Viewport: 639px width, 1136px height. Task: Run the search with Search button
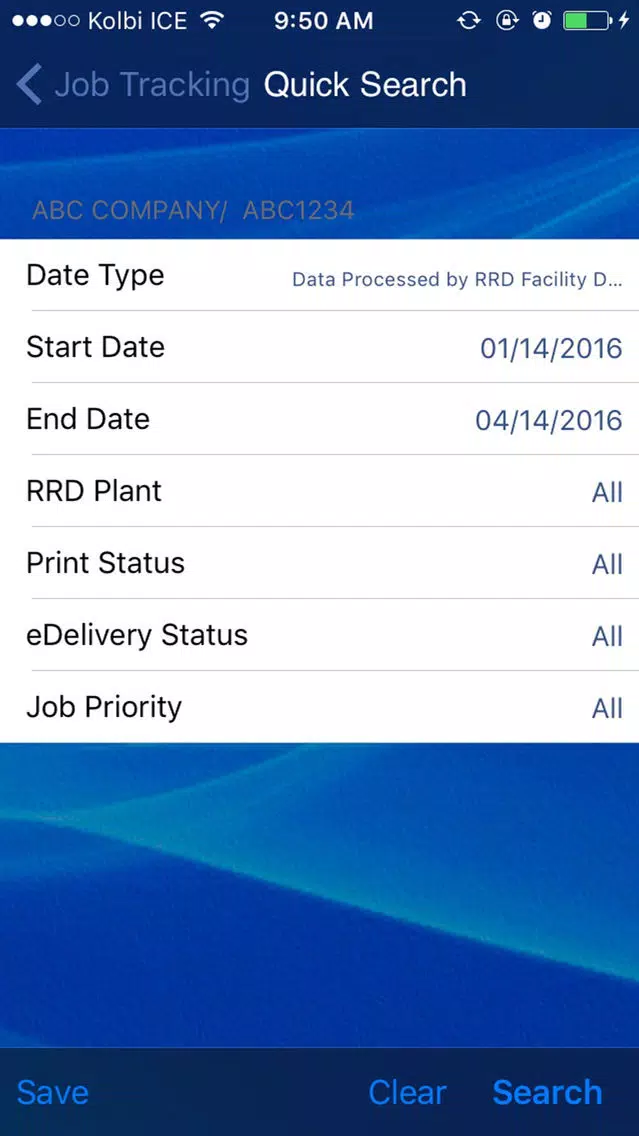547,1093
